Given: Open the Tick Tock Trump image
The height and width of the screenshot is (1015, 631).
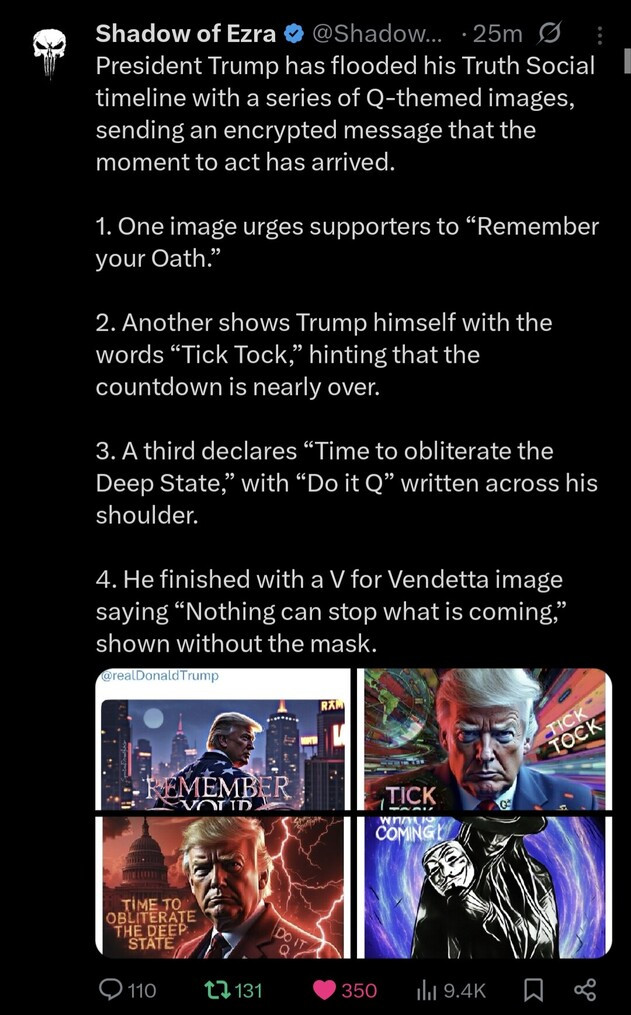Looking at the screenshot, I should (485, 738).
